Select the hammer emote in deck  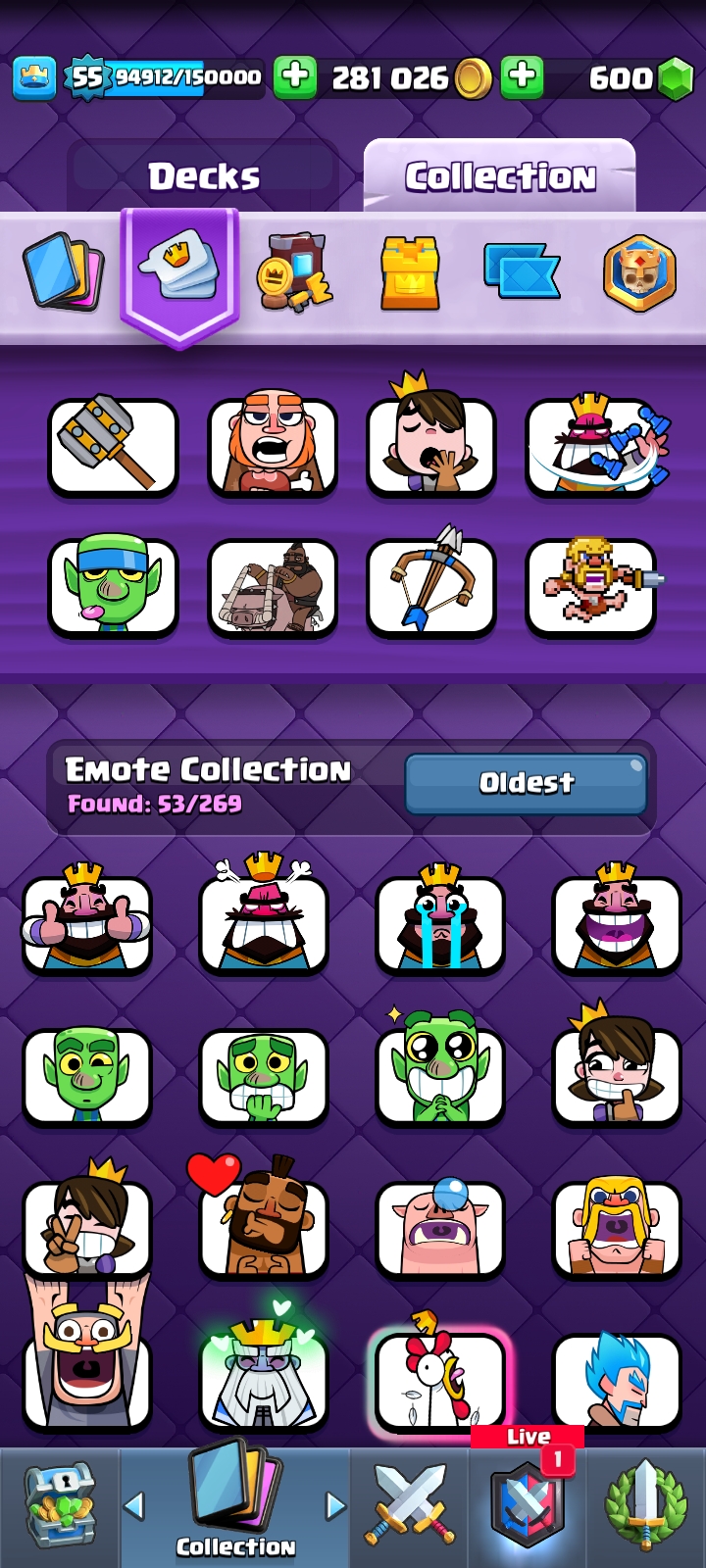pyautogui.click(x=113, y=446)
